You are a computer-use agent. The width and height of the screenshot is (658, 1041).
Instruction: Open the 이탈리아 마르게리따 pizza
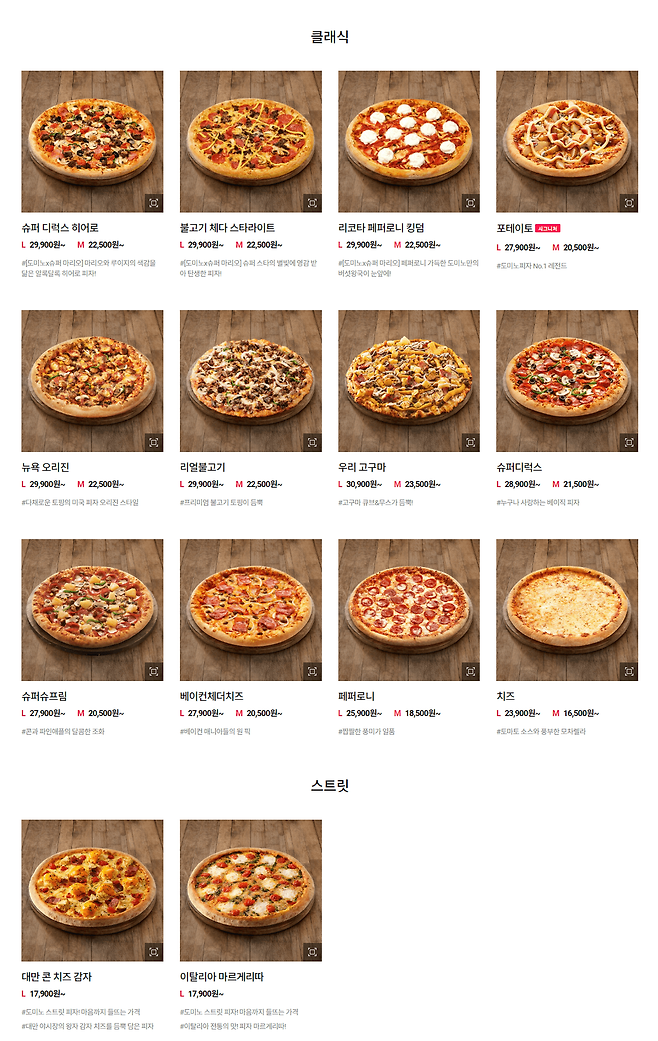(250, 889)
